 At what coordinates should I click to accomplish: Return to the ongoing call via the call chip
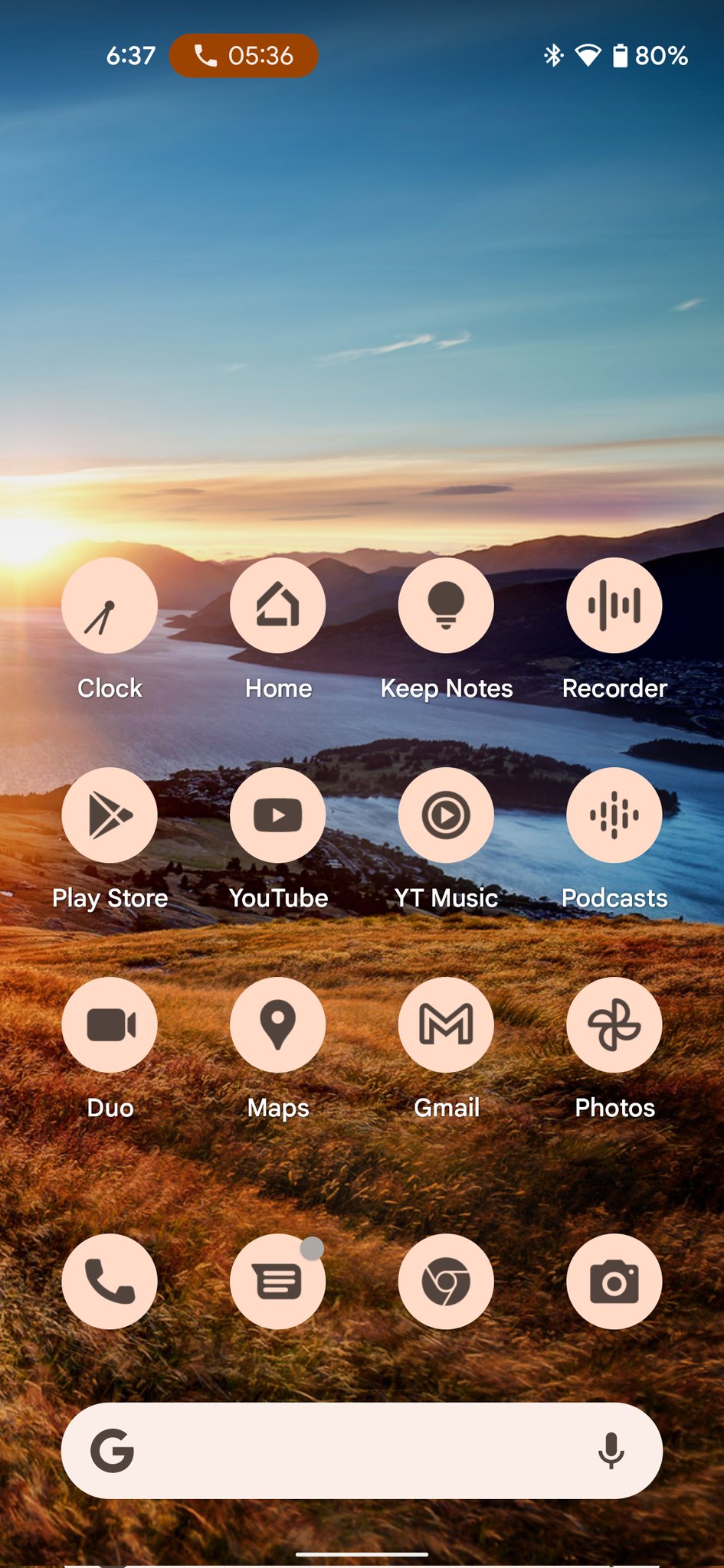point(244,56)
